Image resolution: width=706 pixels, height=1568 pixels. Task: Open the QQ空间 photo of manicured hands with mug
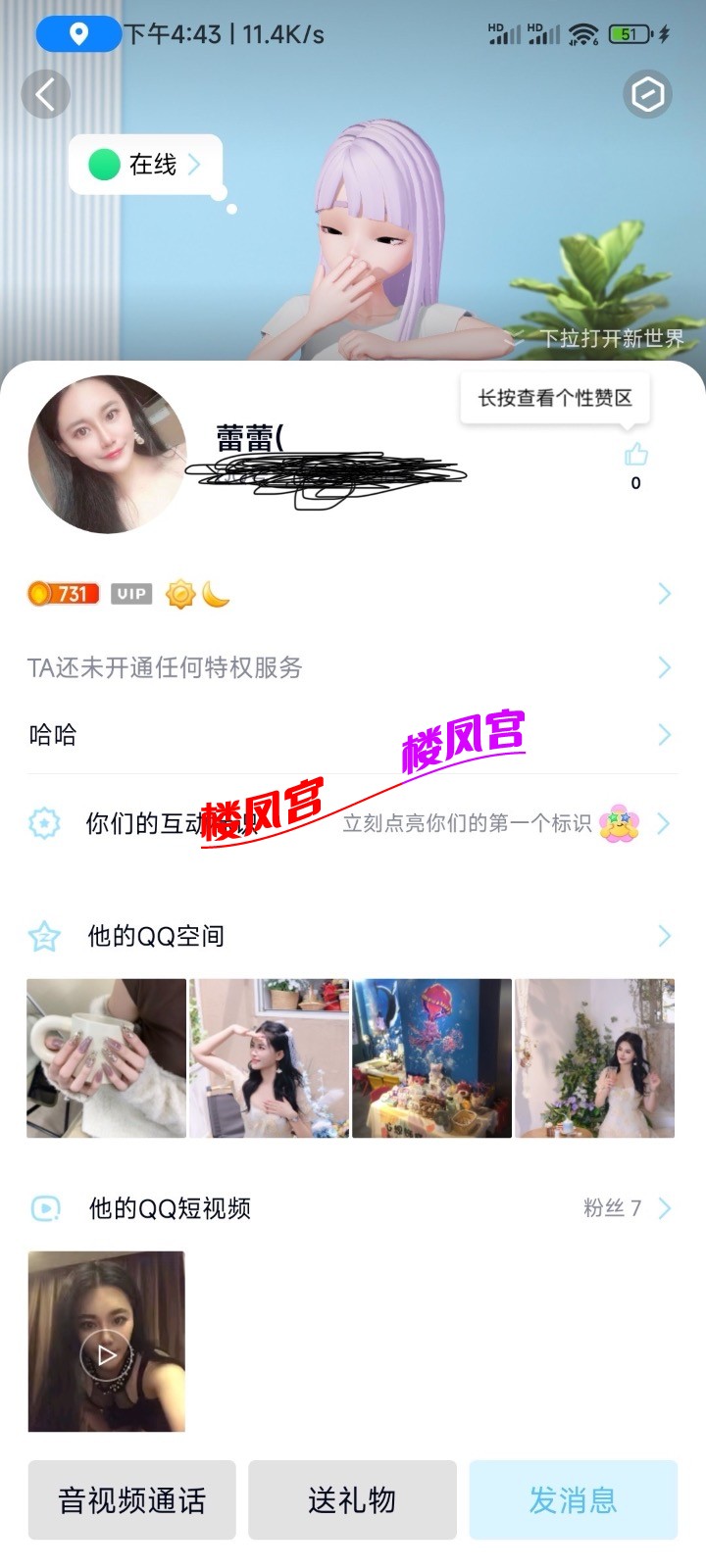pyautogui.click(x=106, y=1057)
